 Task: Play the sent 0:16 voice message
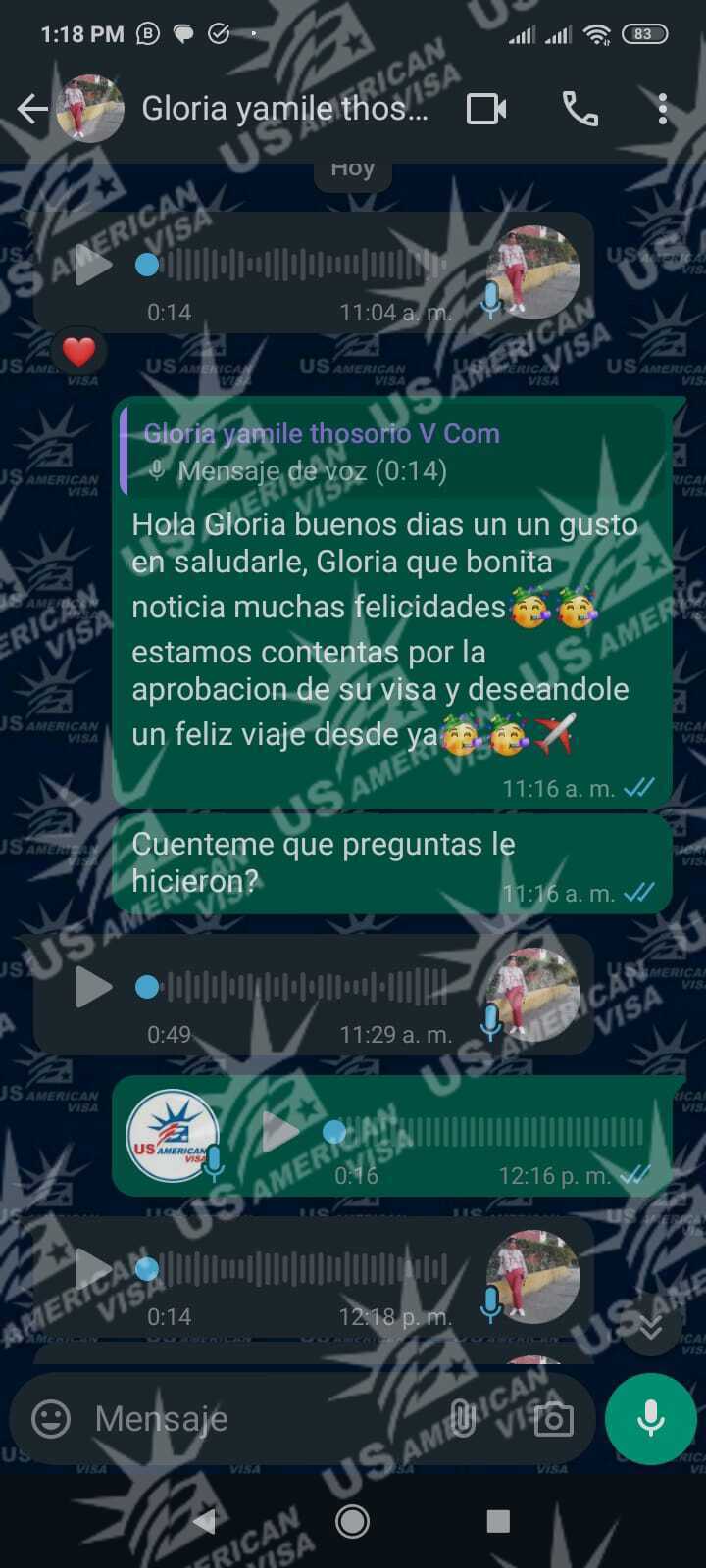coord(280,1133)
